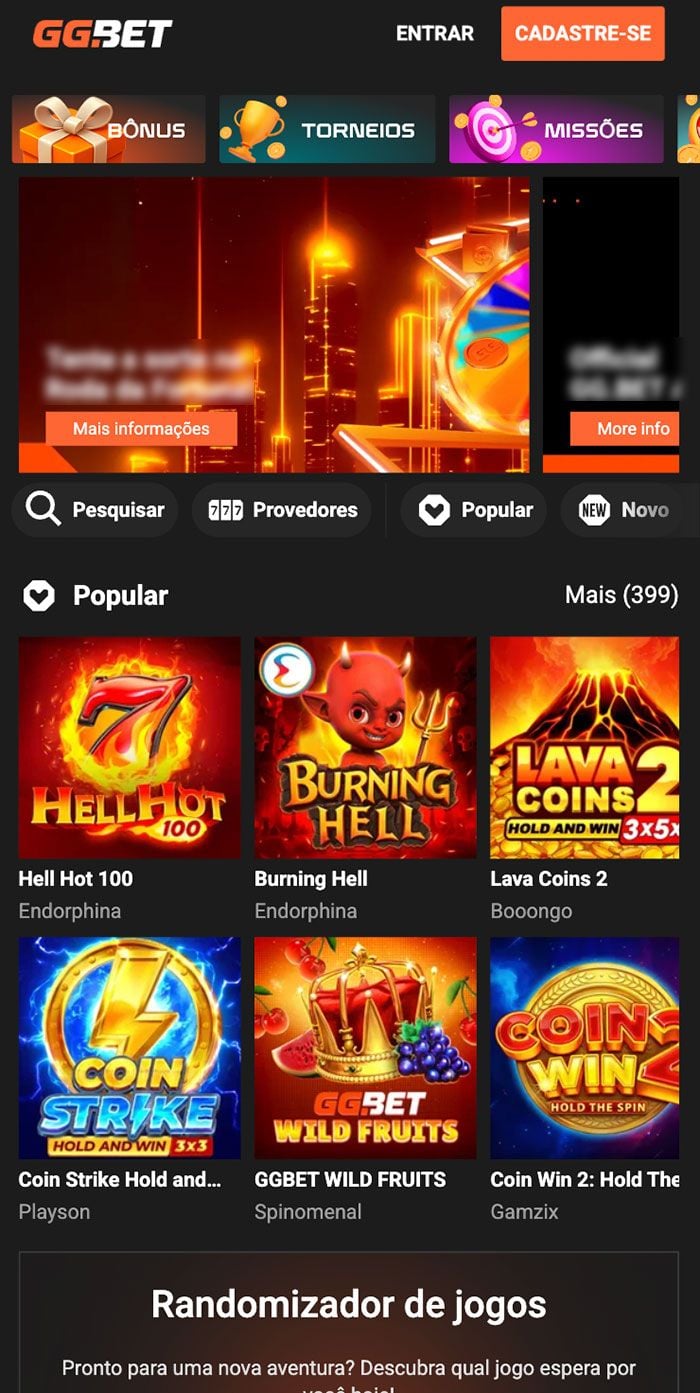The image size is (700, 1393).
Task: Tap the ENTRAR login button
Action: click(434, 33)
